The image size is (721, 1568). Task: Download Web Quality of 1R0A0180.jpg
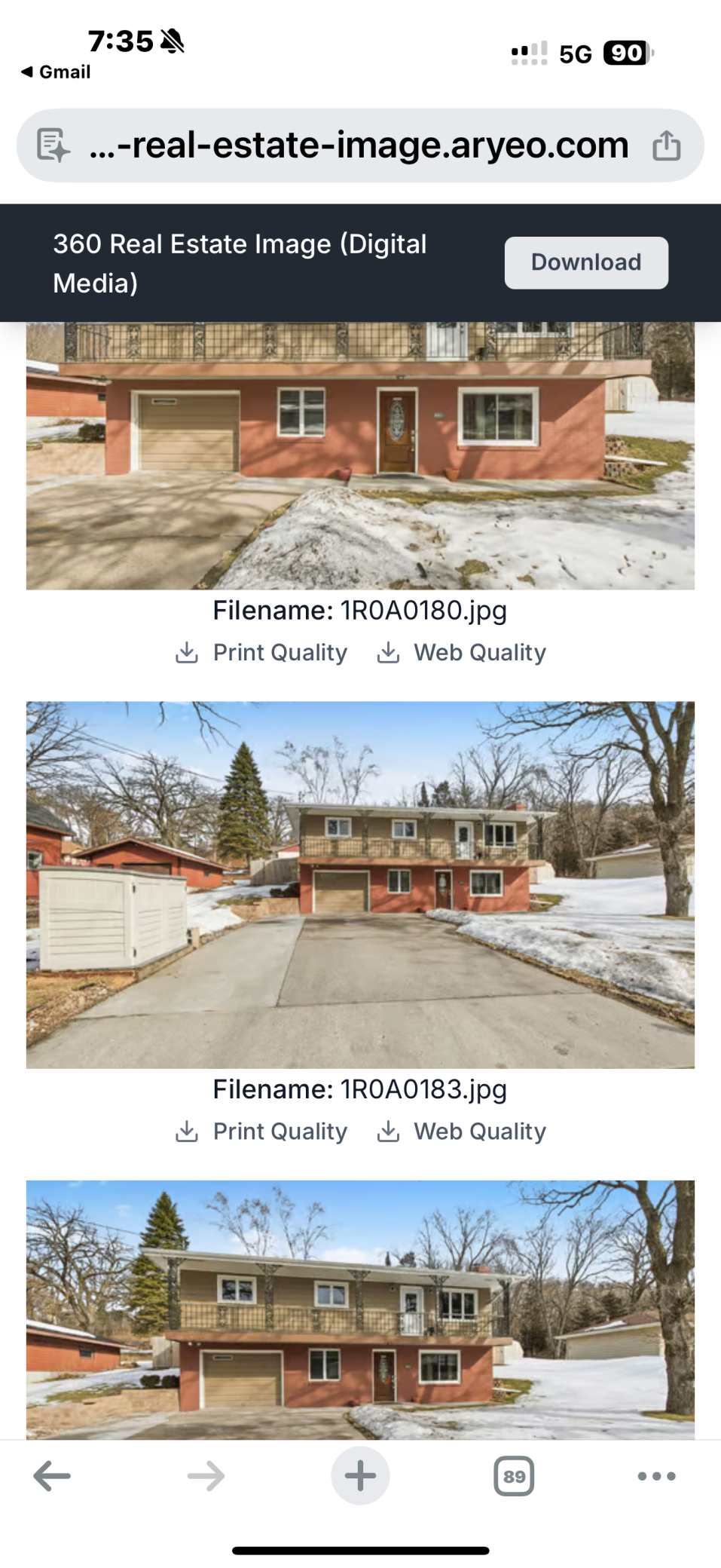(461, 652)
